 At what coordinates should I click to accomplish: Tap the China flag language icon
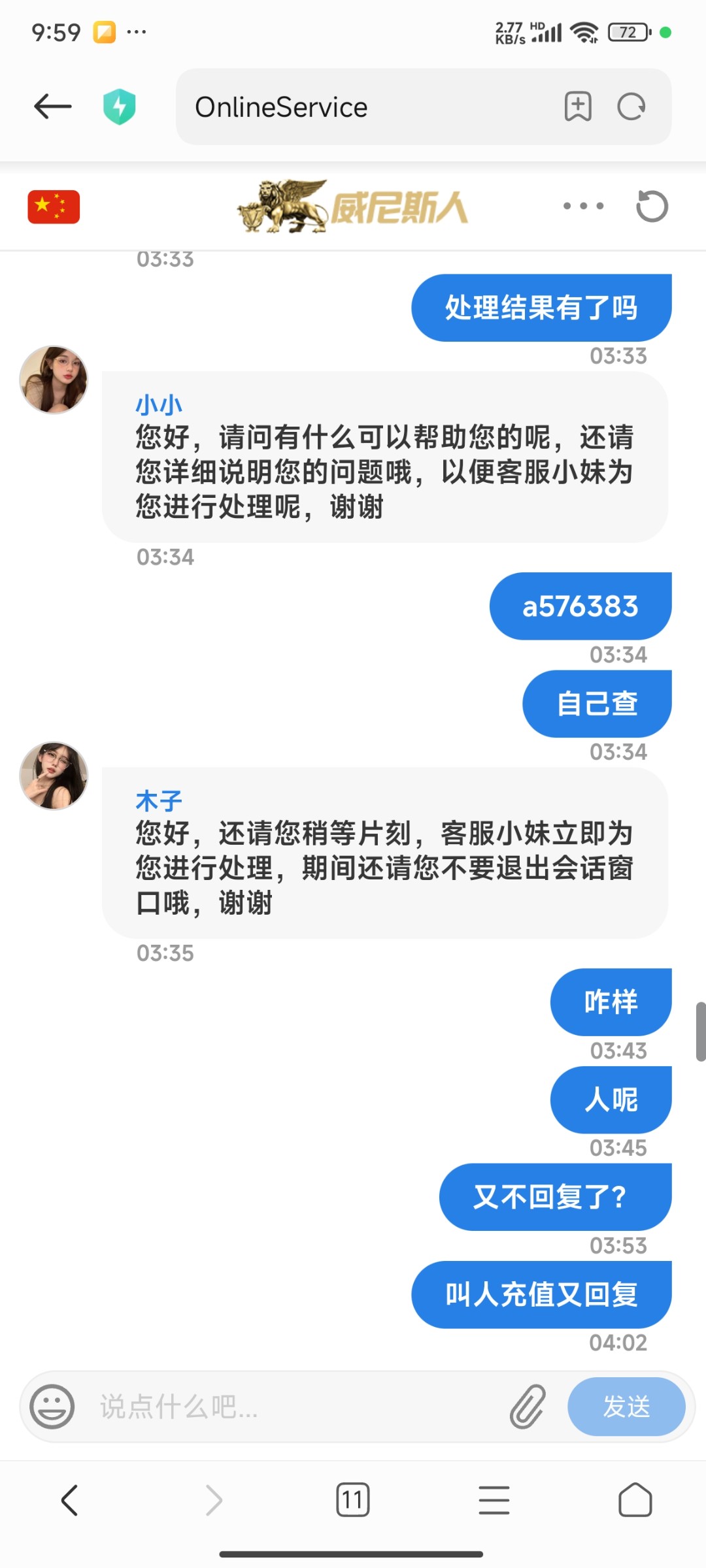coord(54,206)
